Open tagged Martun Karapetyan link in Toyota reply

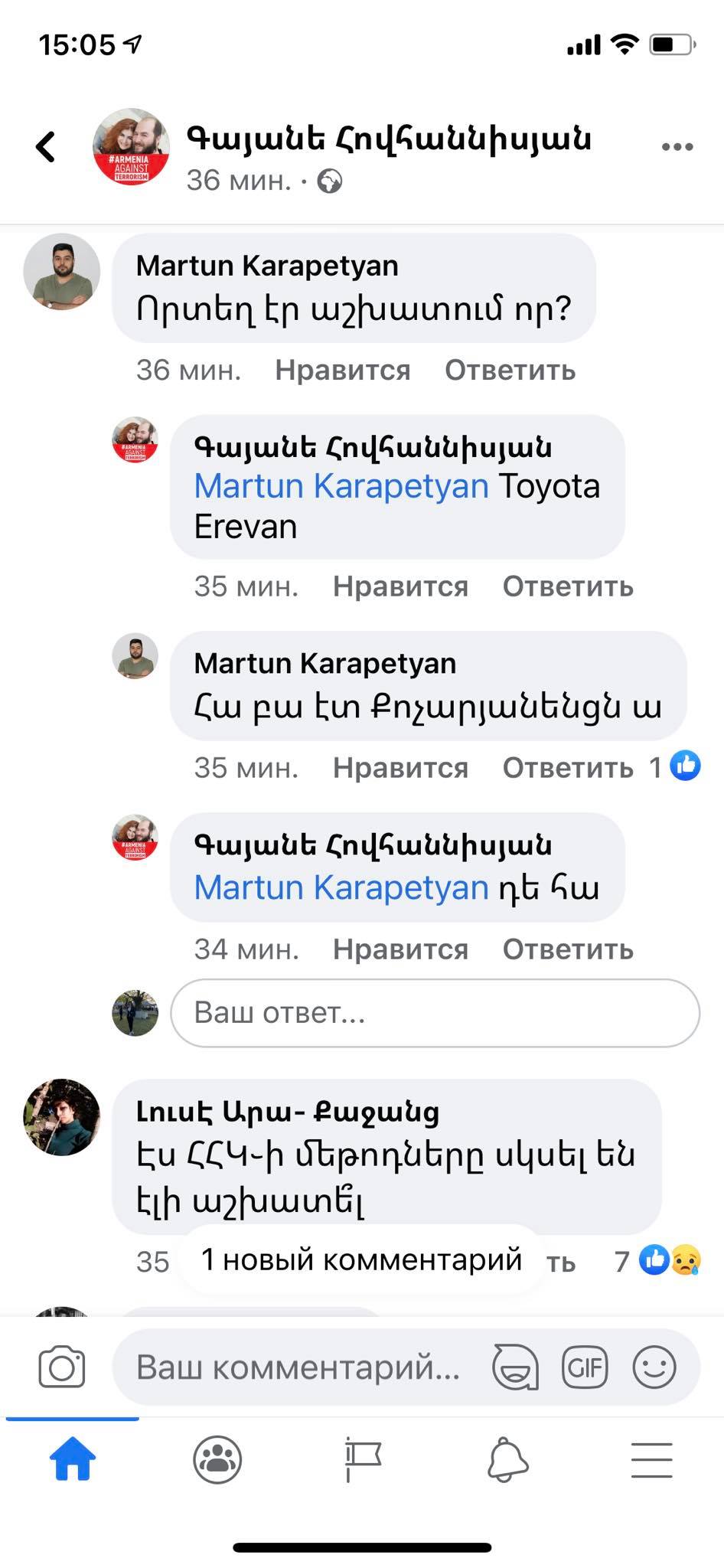tap(341, 486)
